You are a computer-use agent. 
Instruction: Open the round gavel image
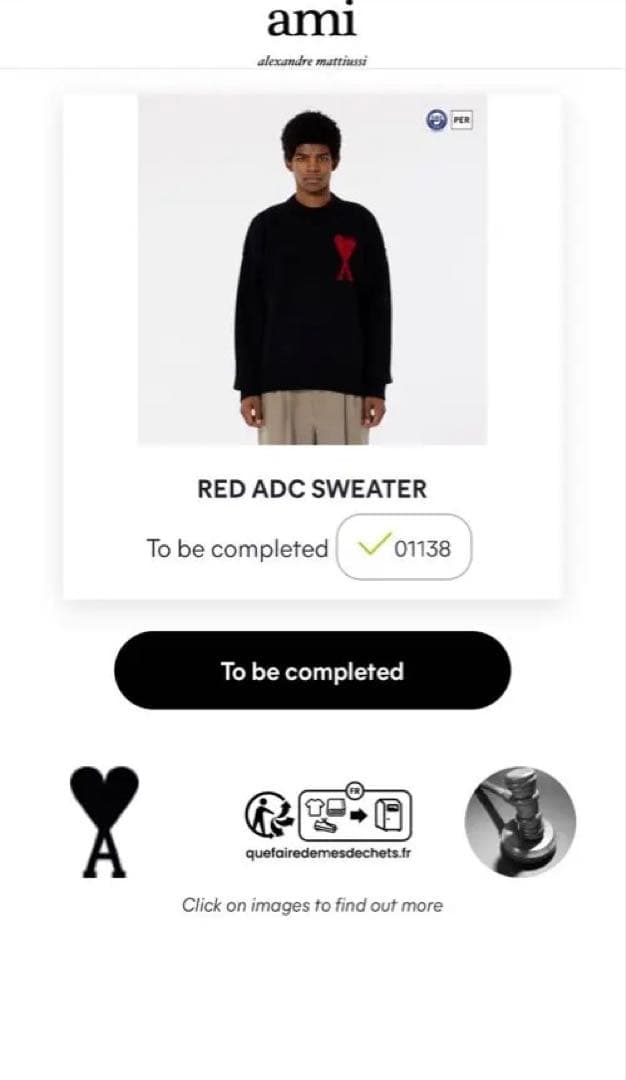(x=520, y=822)
